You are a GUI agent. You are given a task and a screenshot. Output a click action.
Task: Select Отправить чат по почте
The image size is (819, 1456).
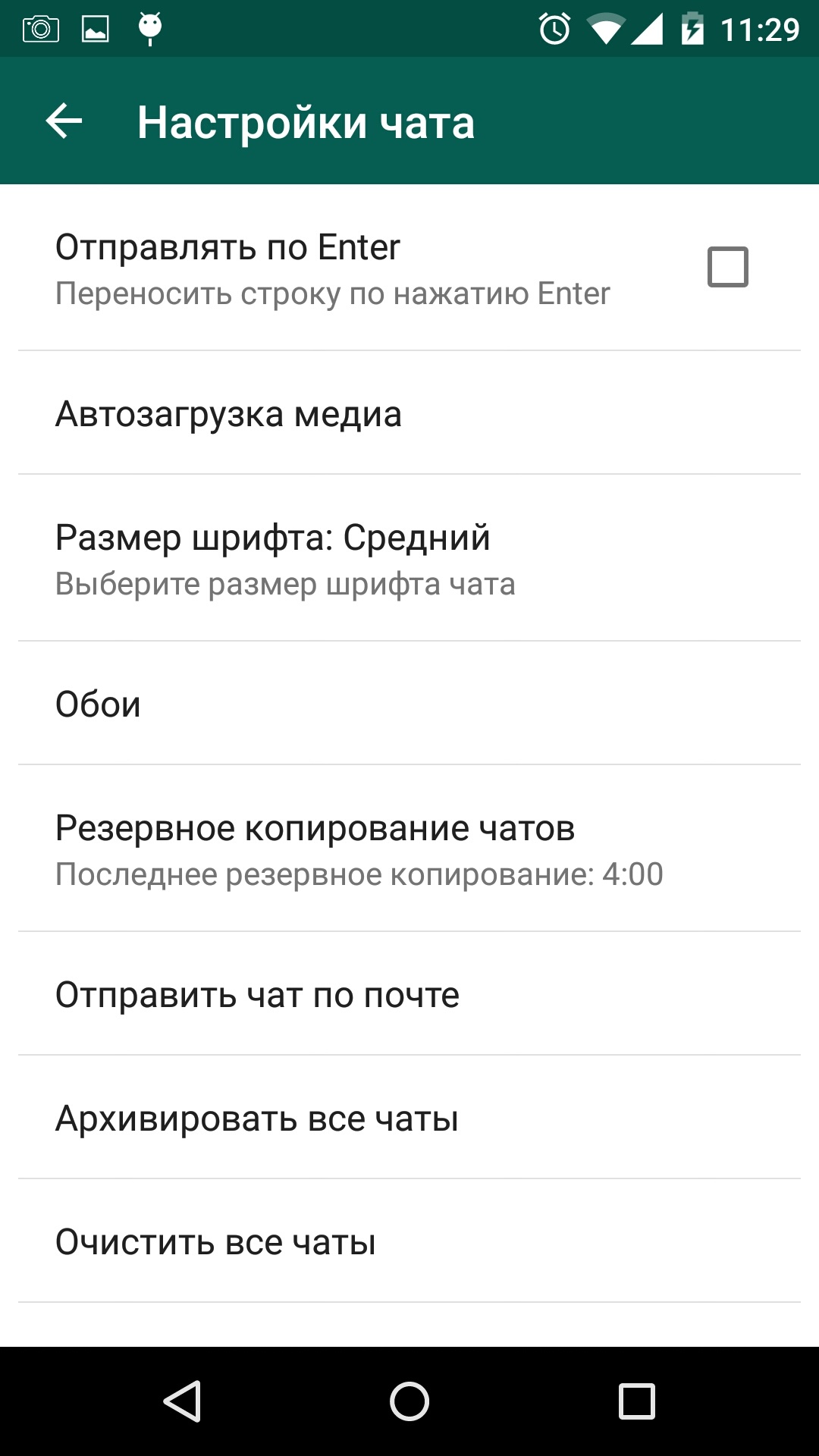coord(409,995)
